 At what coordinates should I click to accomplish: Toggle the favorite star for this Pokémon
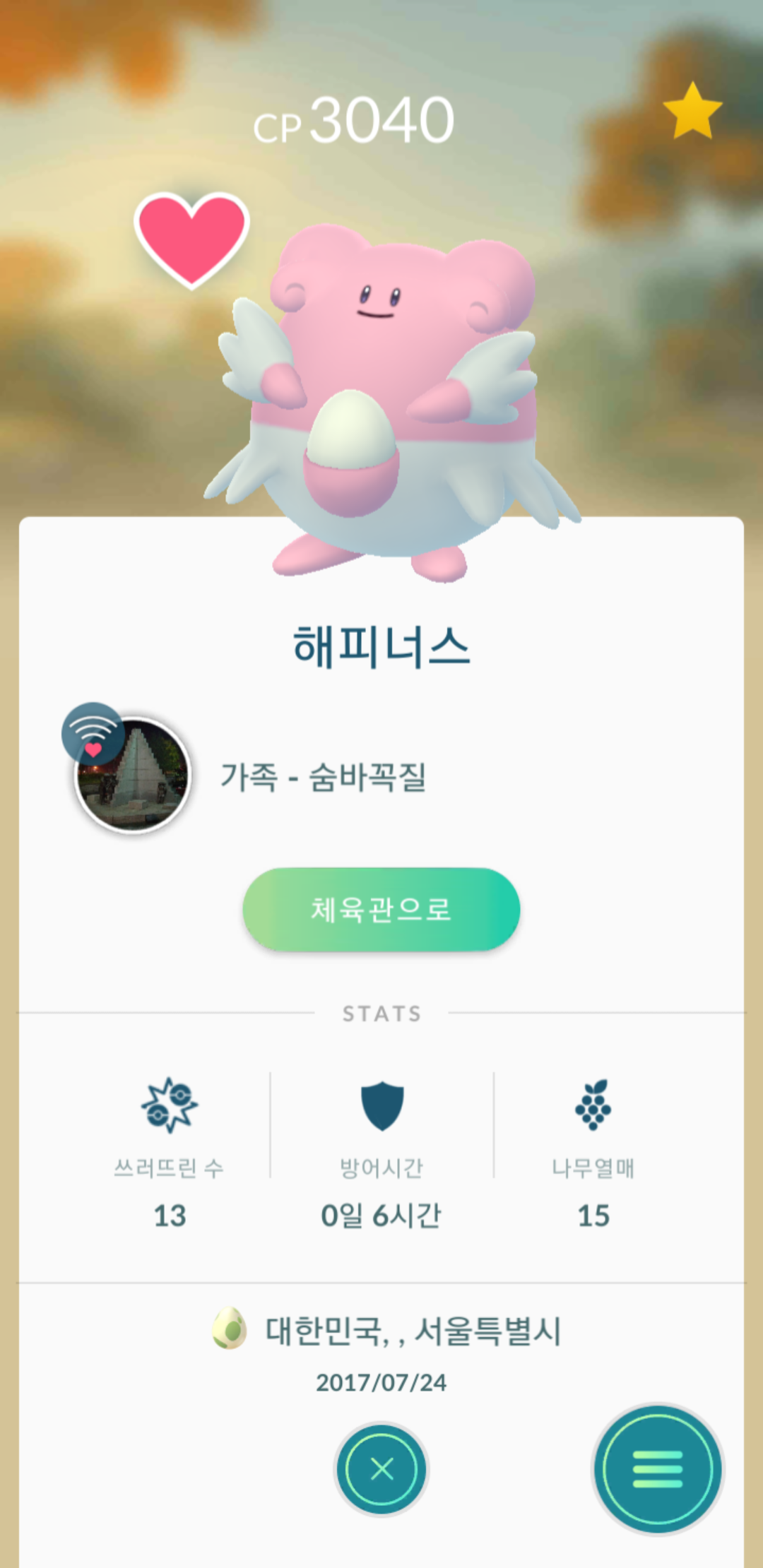point(692,111)
